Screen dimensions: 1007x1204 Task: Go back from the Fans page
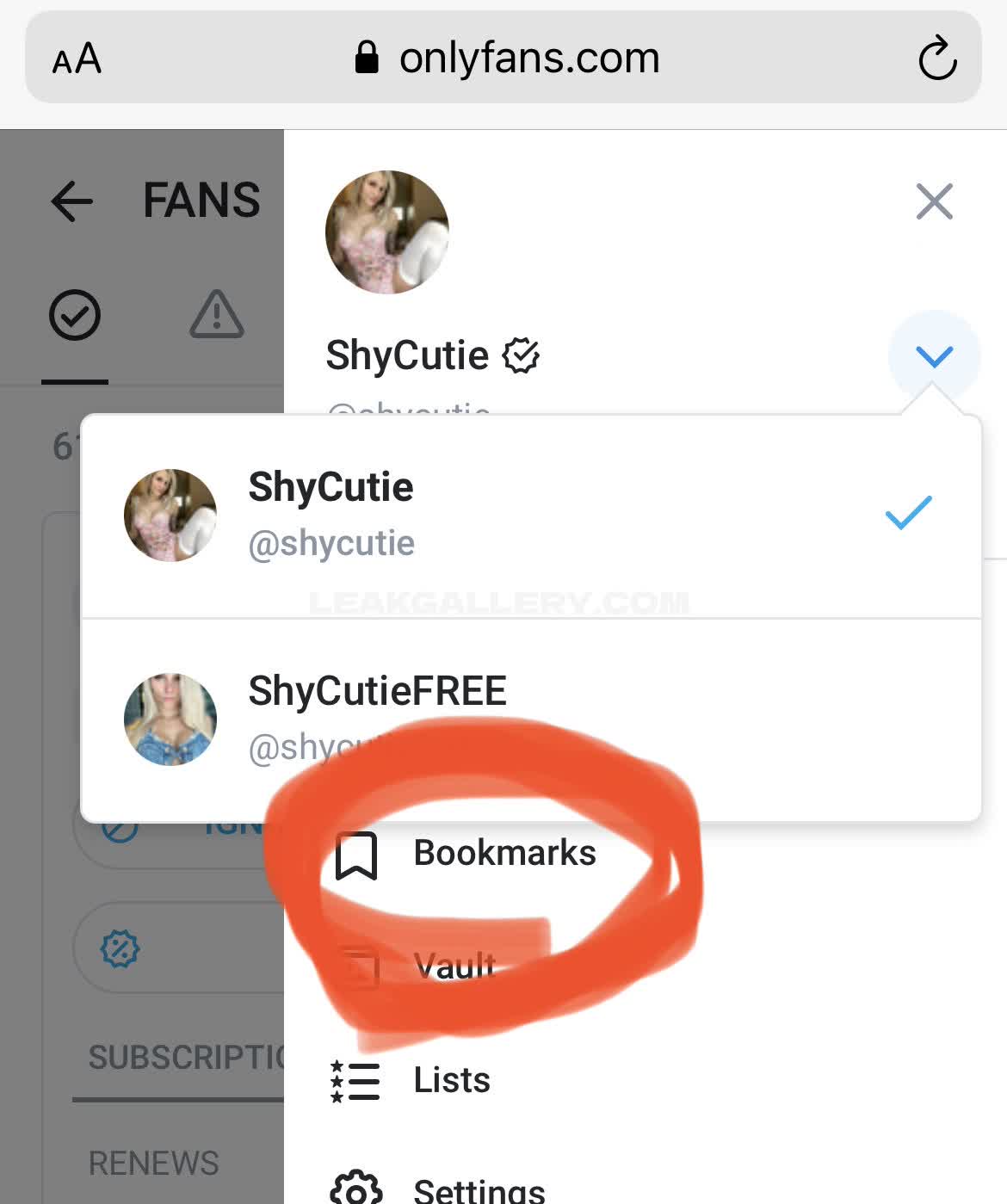[x=71, y=202]
